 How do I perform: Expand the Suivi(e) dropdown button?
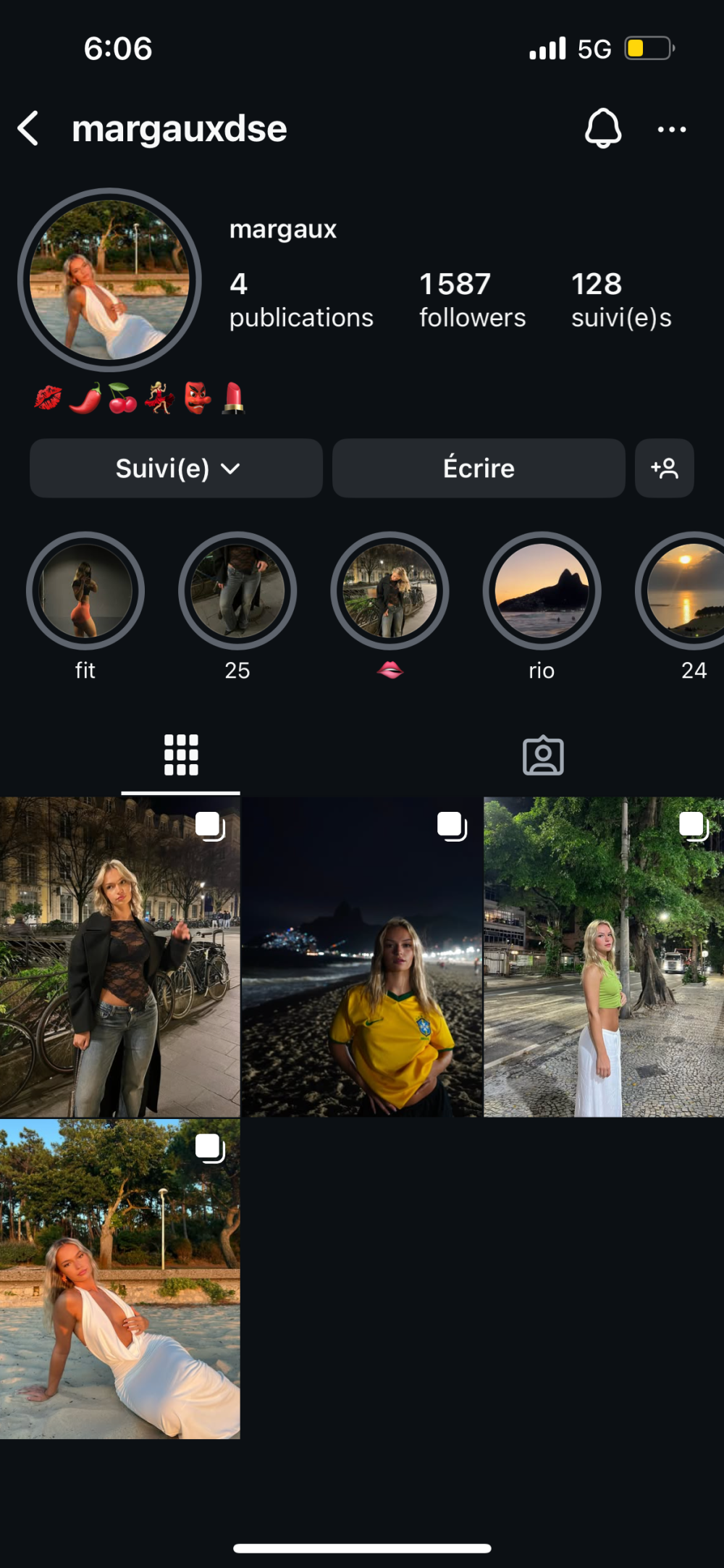[x=176, y=469]
